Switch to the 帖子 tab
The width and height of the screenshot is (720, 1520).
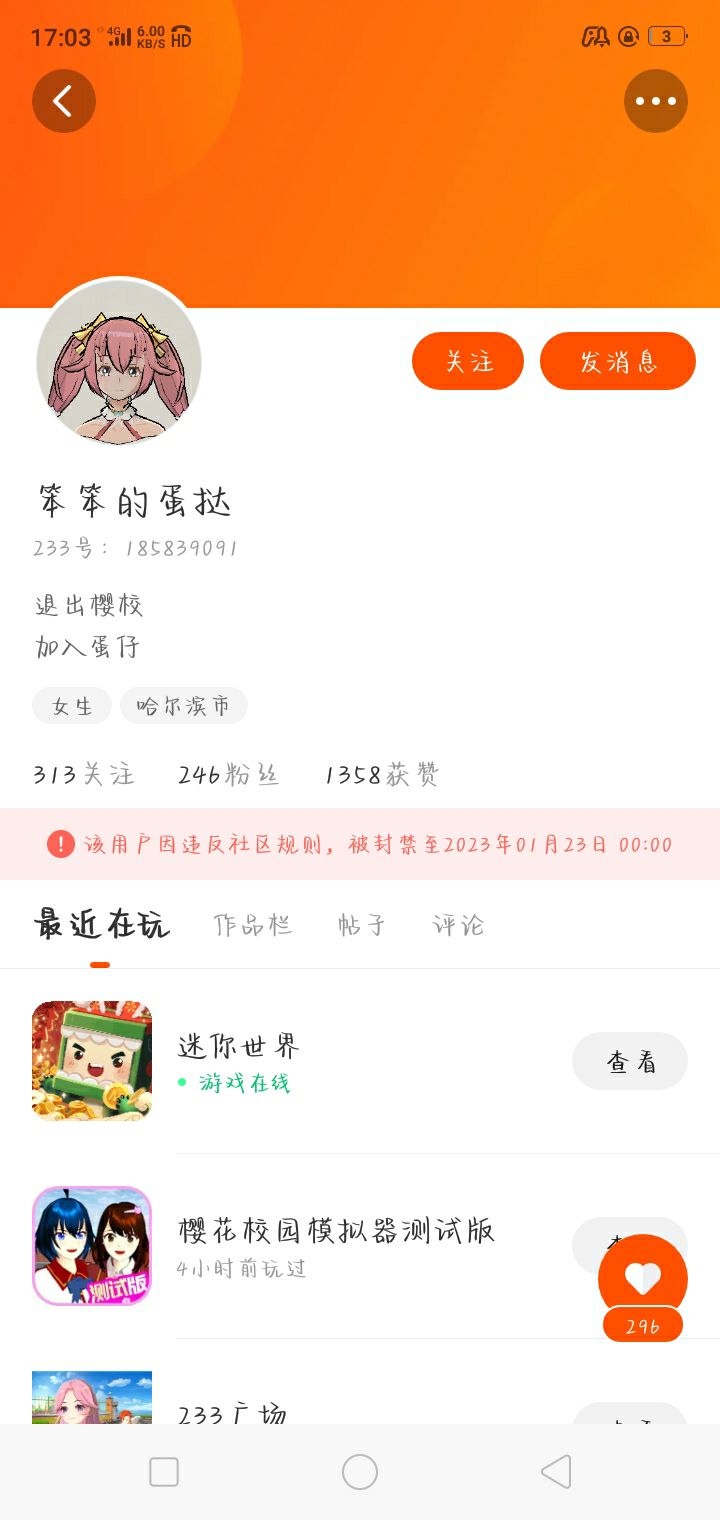362,925
